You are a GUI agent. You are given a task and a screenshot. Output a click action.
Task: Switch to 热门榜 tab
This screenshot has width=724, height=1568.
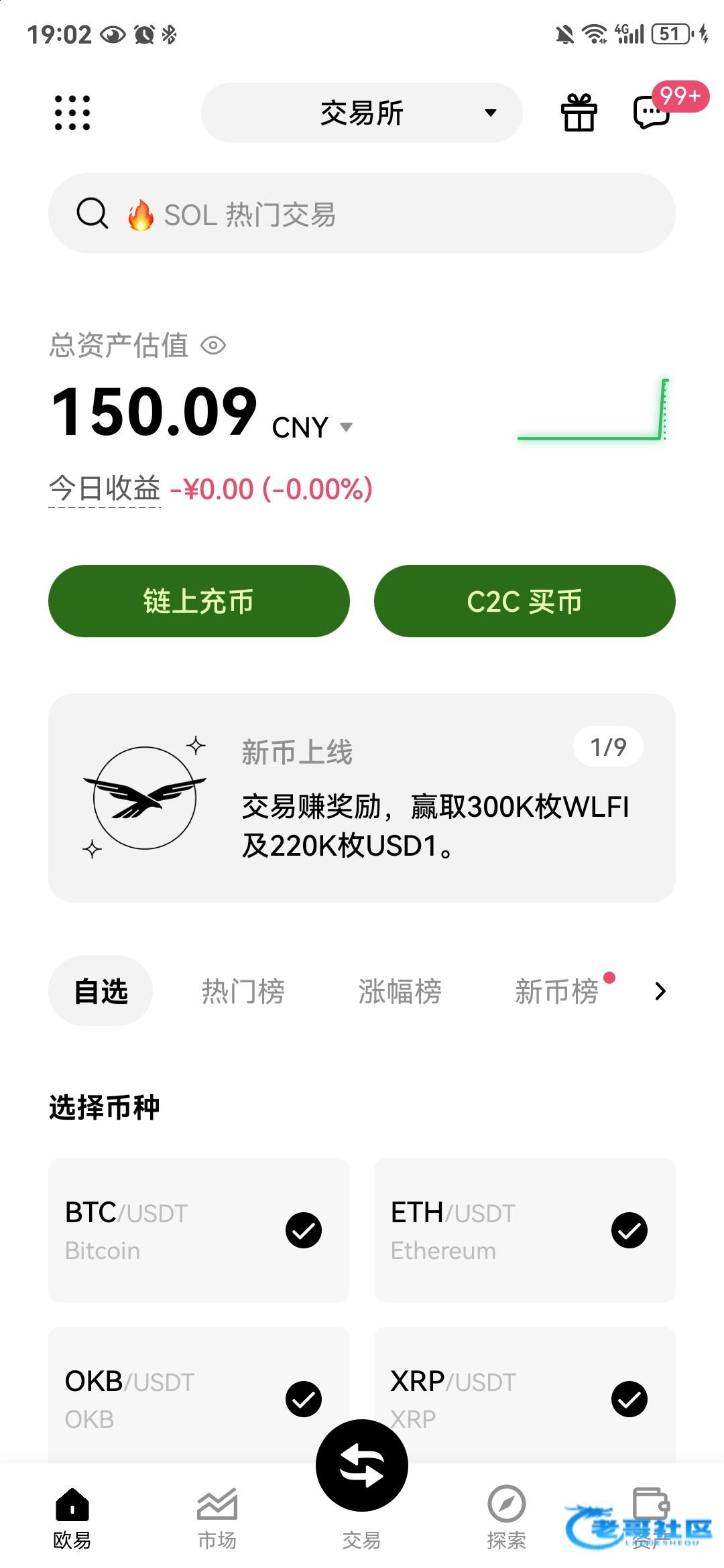(243, 991)
